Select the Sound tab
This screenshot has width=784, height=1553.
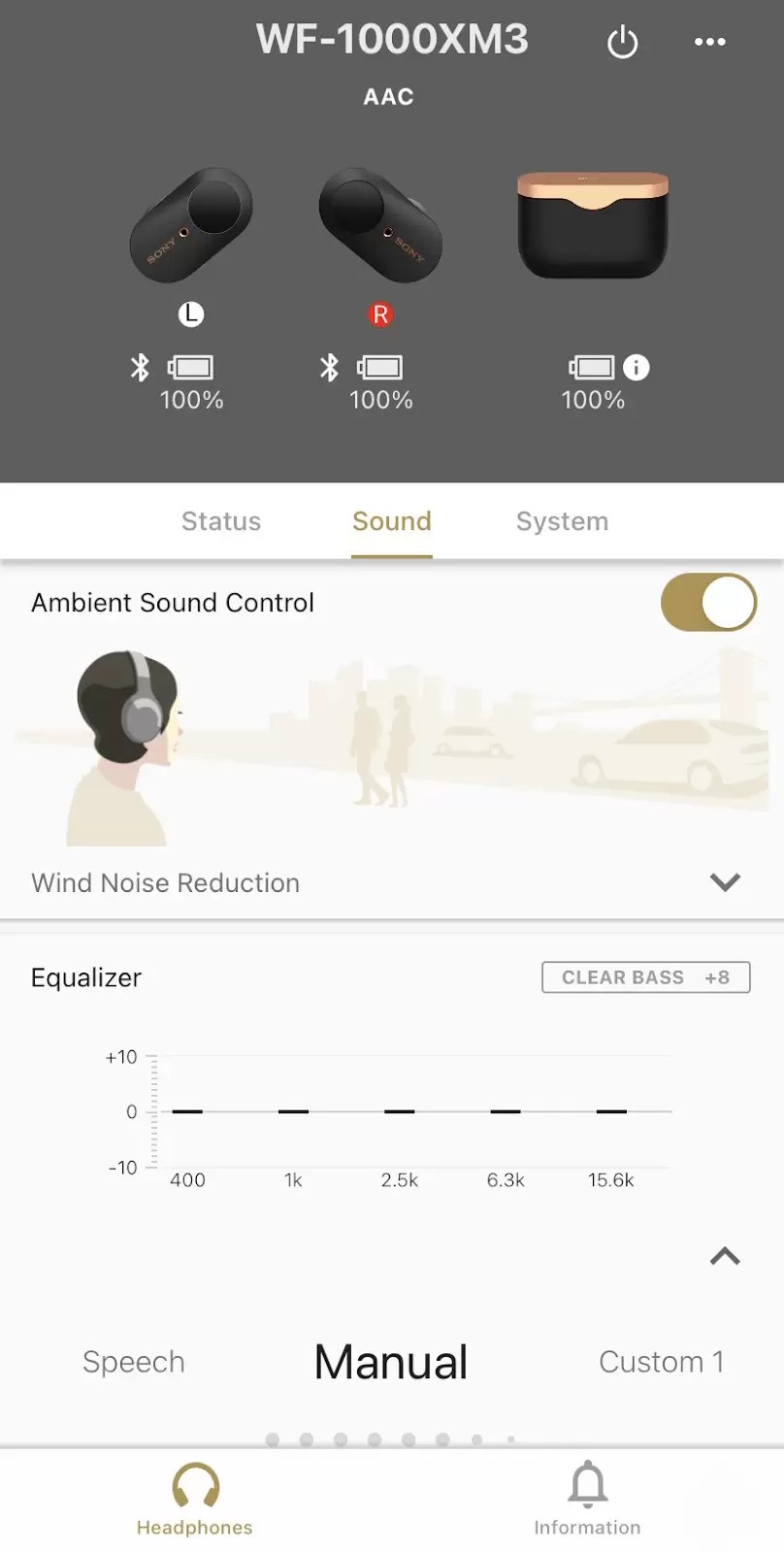pyautogui.click(x=392, y=521)
